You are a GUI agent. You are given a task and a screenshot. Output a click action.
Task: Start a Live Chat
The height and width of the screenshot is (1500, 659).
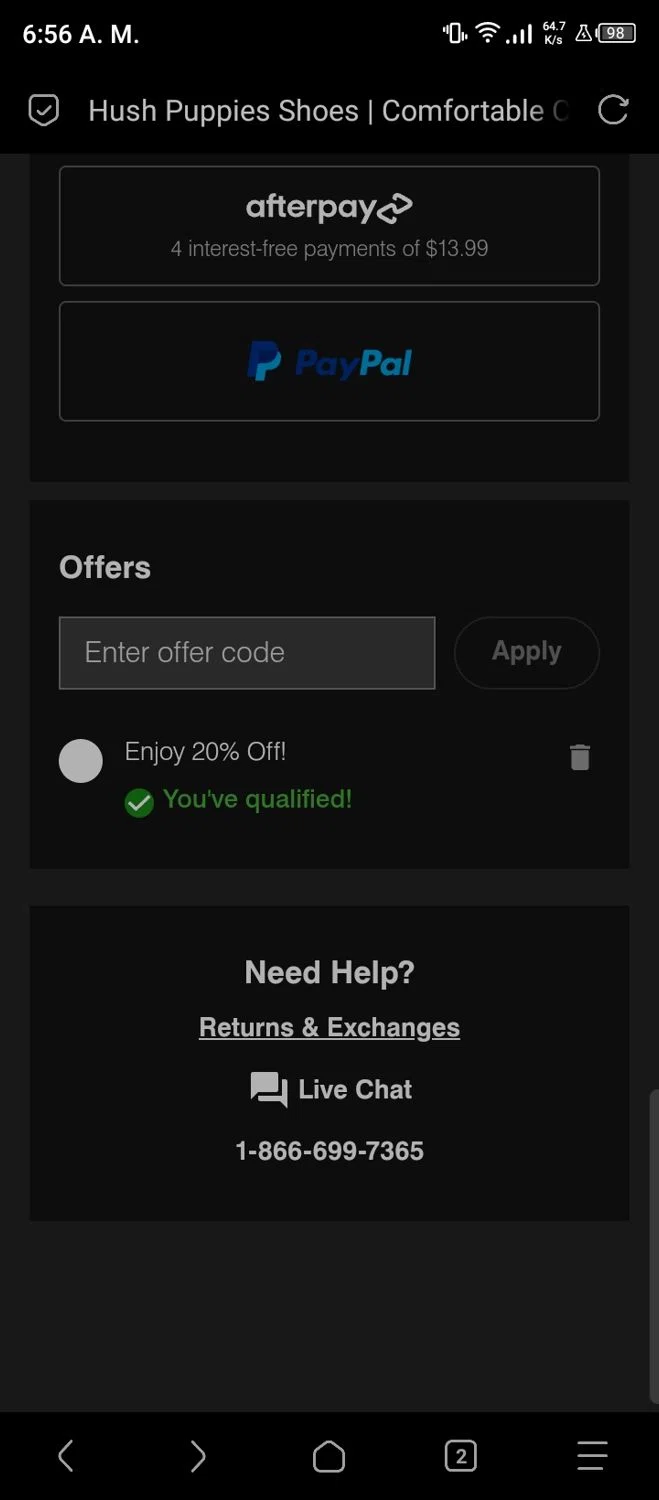330,1089
